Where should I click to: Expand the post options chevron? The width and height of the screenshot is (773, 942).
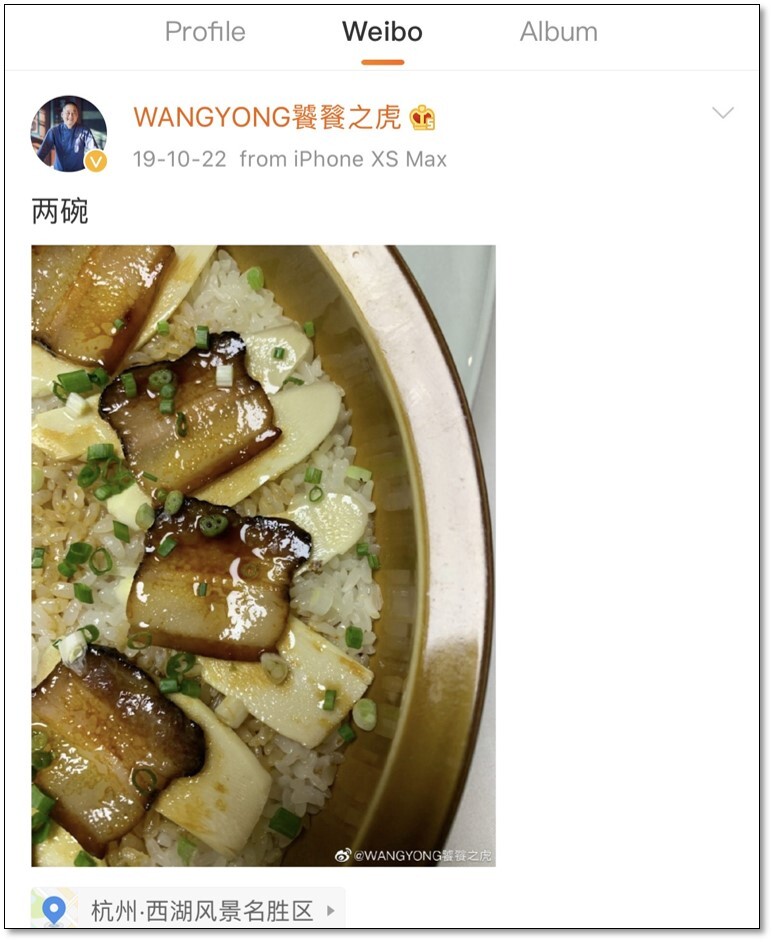pyautogui.click(x=723, y=113)
